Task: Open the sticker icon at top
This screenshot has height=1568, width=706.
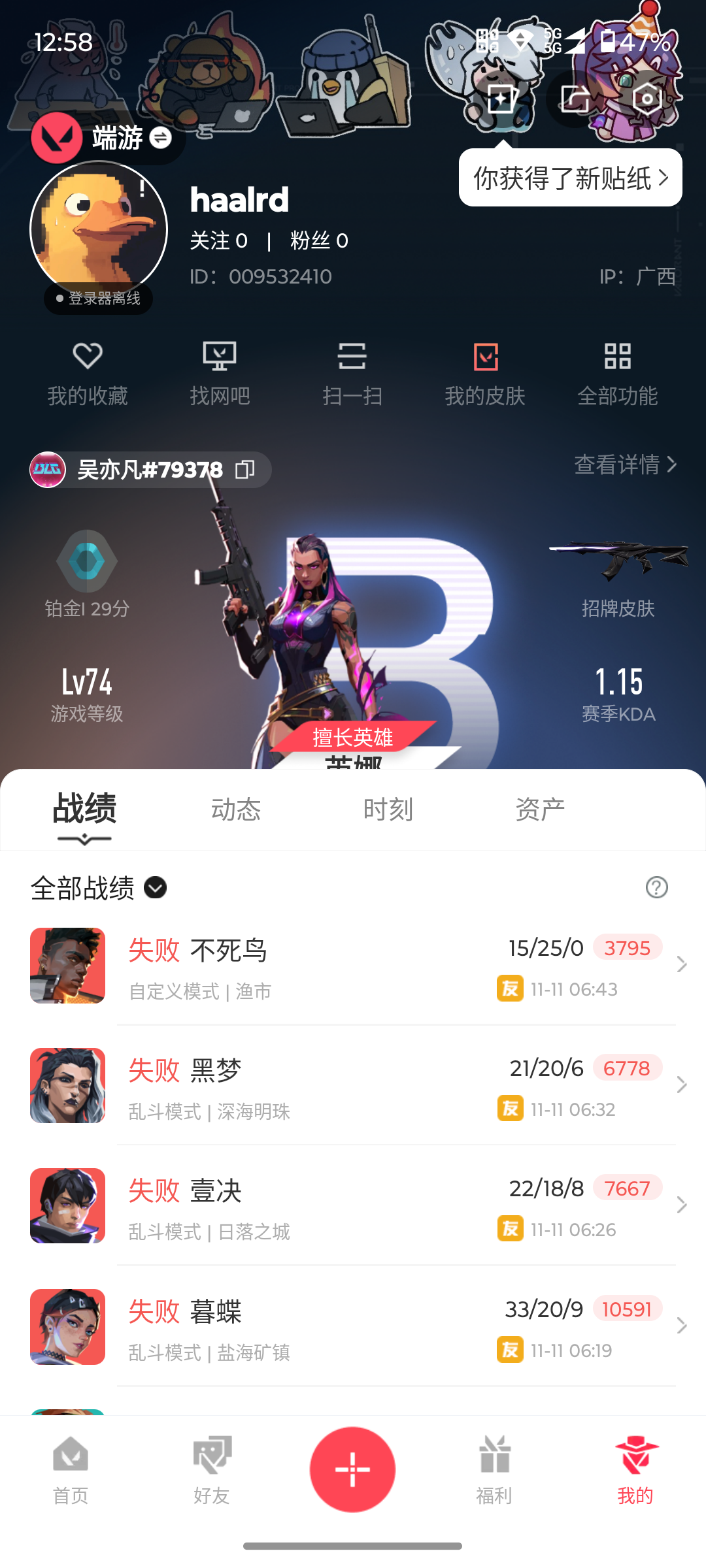Action: [502, 99]
